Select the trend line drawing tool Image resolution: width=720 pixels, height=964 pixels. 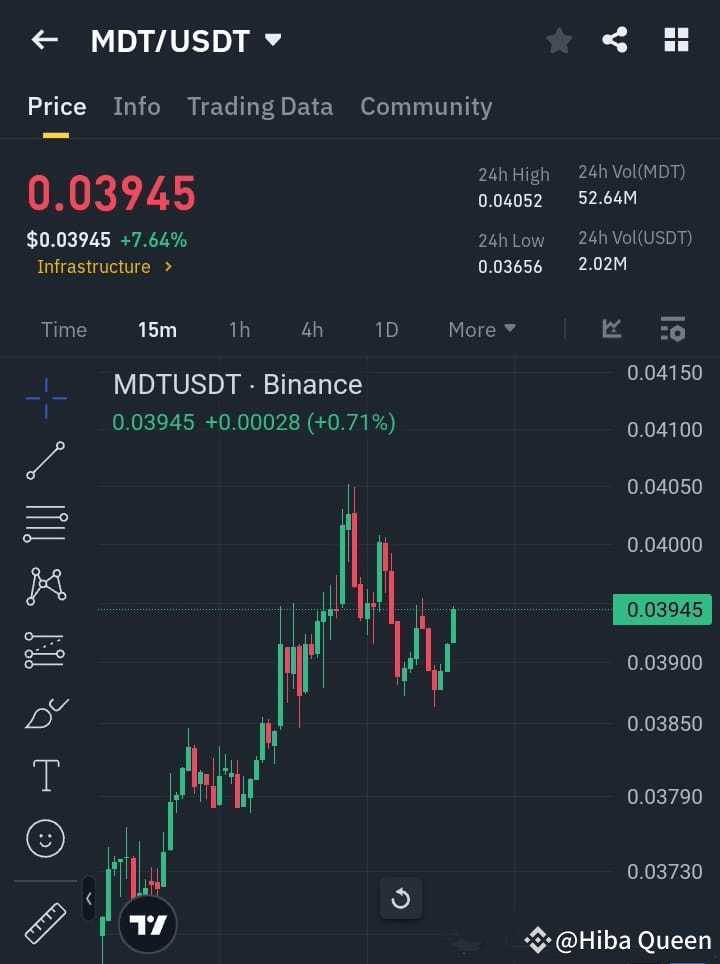[46, 460]
